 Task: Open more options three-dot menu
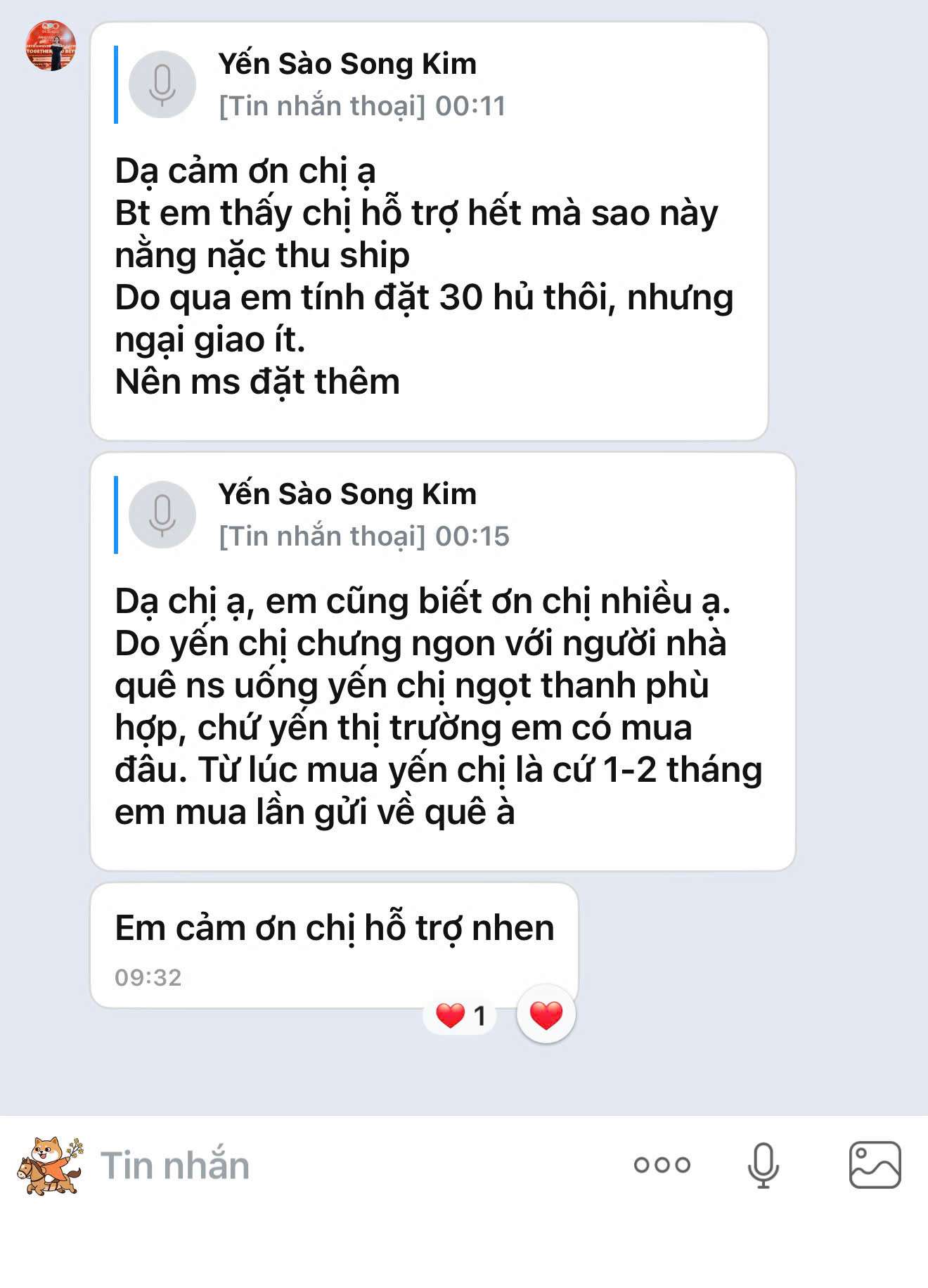tap(662, 1165)
